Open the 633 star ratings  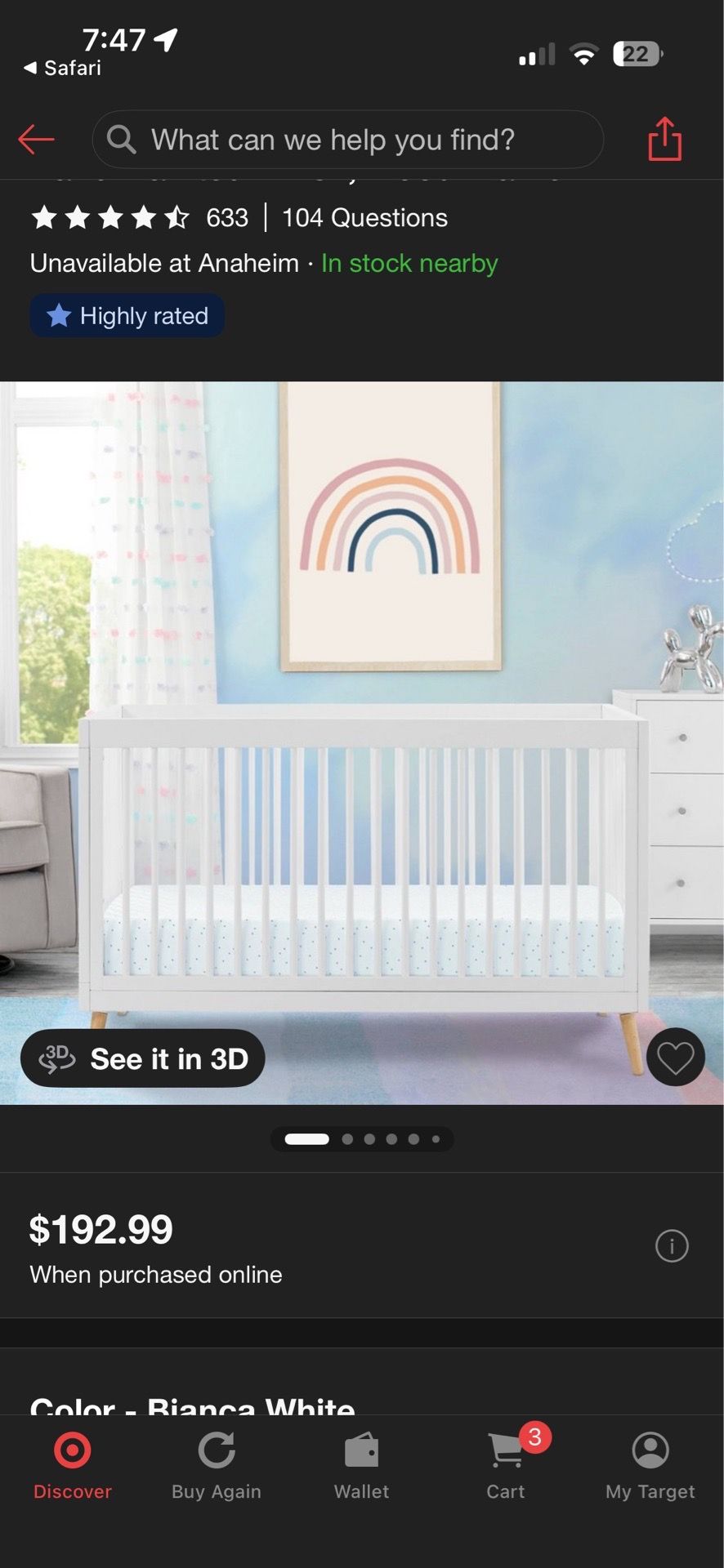[x=139, y=218]
